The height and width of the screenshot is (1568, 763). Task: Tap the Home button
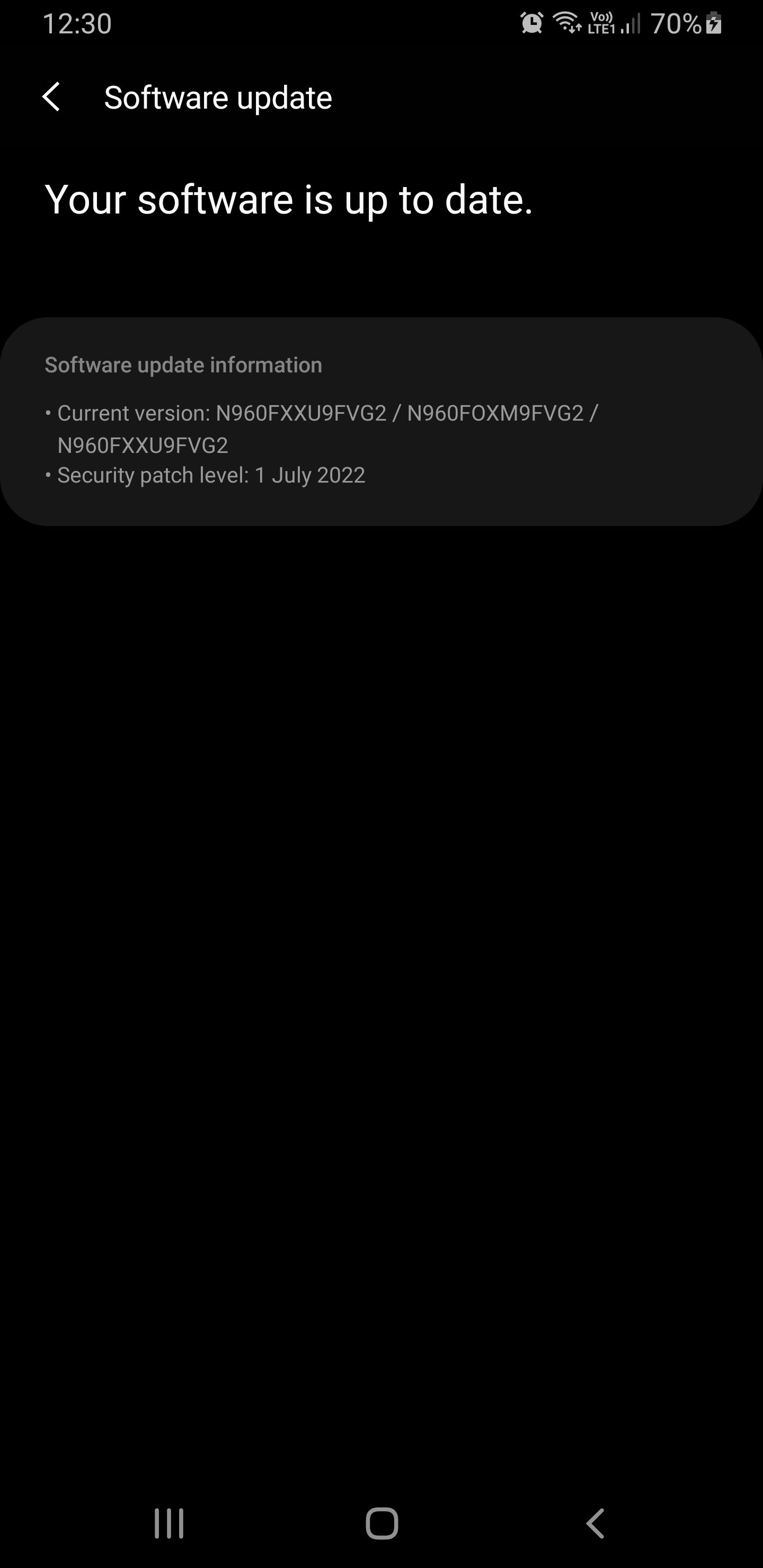[x=381, y=1523]
